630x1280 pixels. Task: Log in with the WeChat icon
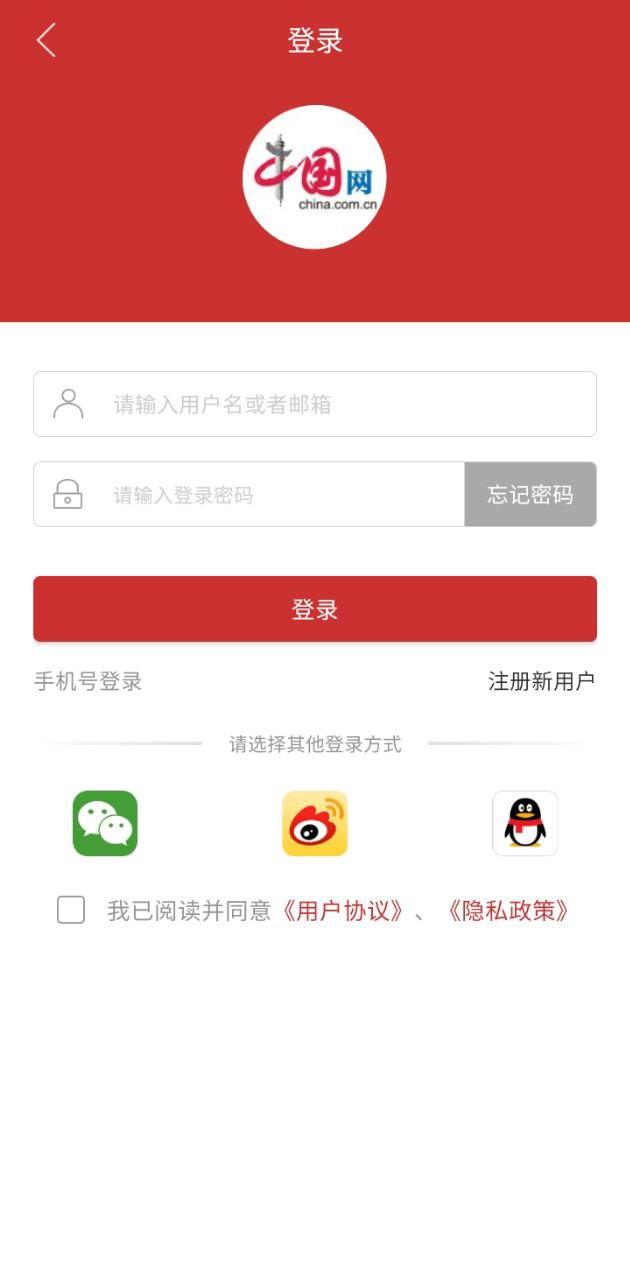tap(105, 824)
